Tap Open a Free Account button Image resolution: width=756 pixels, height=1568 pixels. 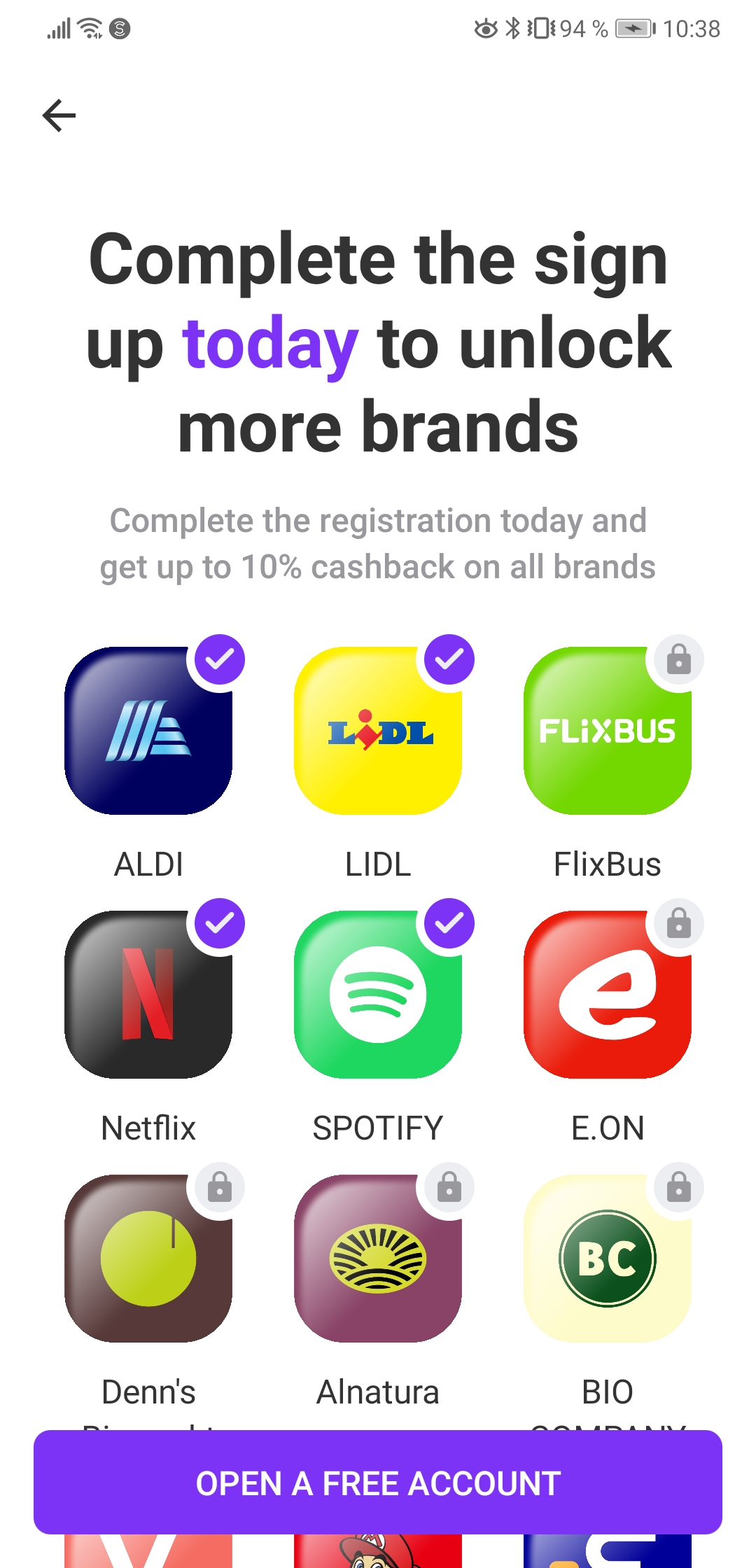tap(378, 1483)
